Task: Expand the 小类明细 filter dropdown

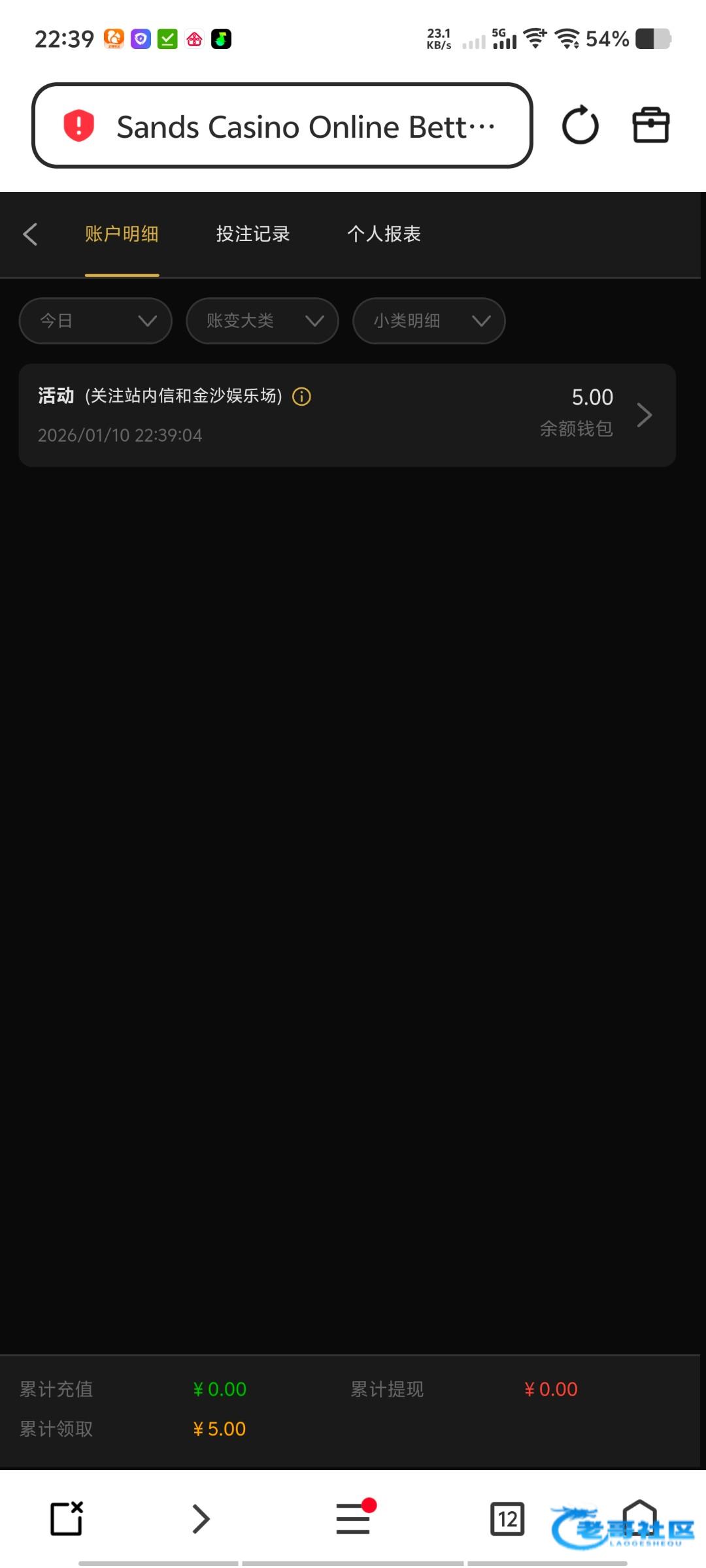Action: pos(429,321)
